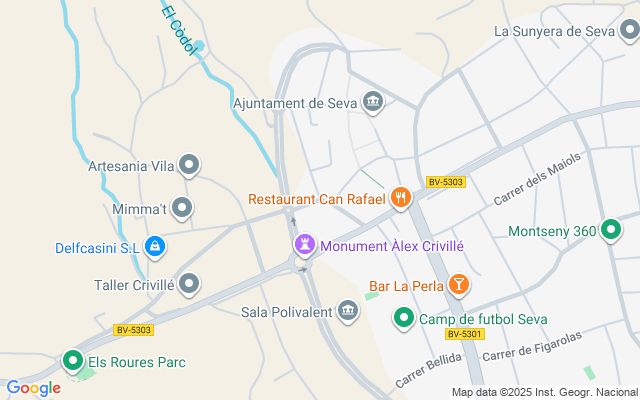Select the Camp de futbol Seva marker
This screenshot has width=640, height=400.
click(x=404, y=318)
